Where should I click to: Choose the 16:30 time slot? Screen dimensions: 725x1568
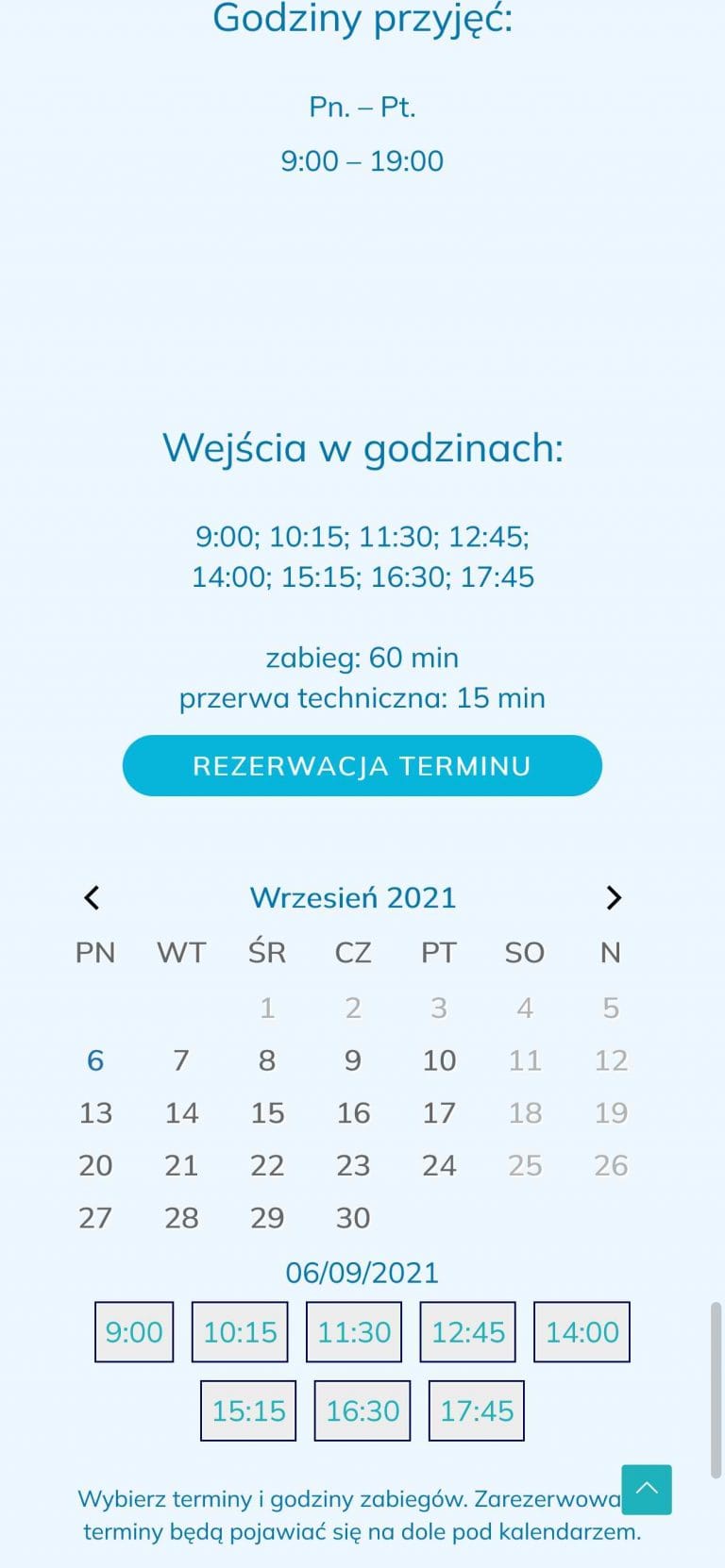[362, 1410]
